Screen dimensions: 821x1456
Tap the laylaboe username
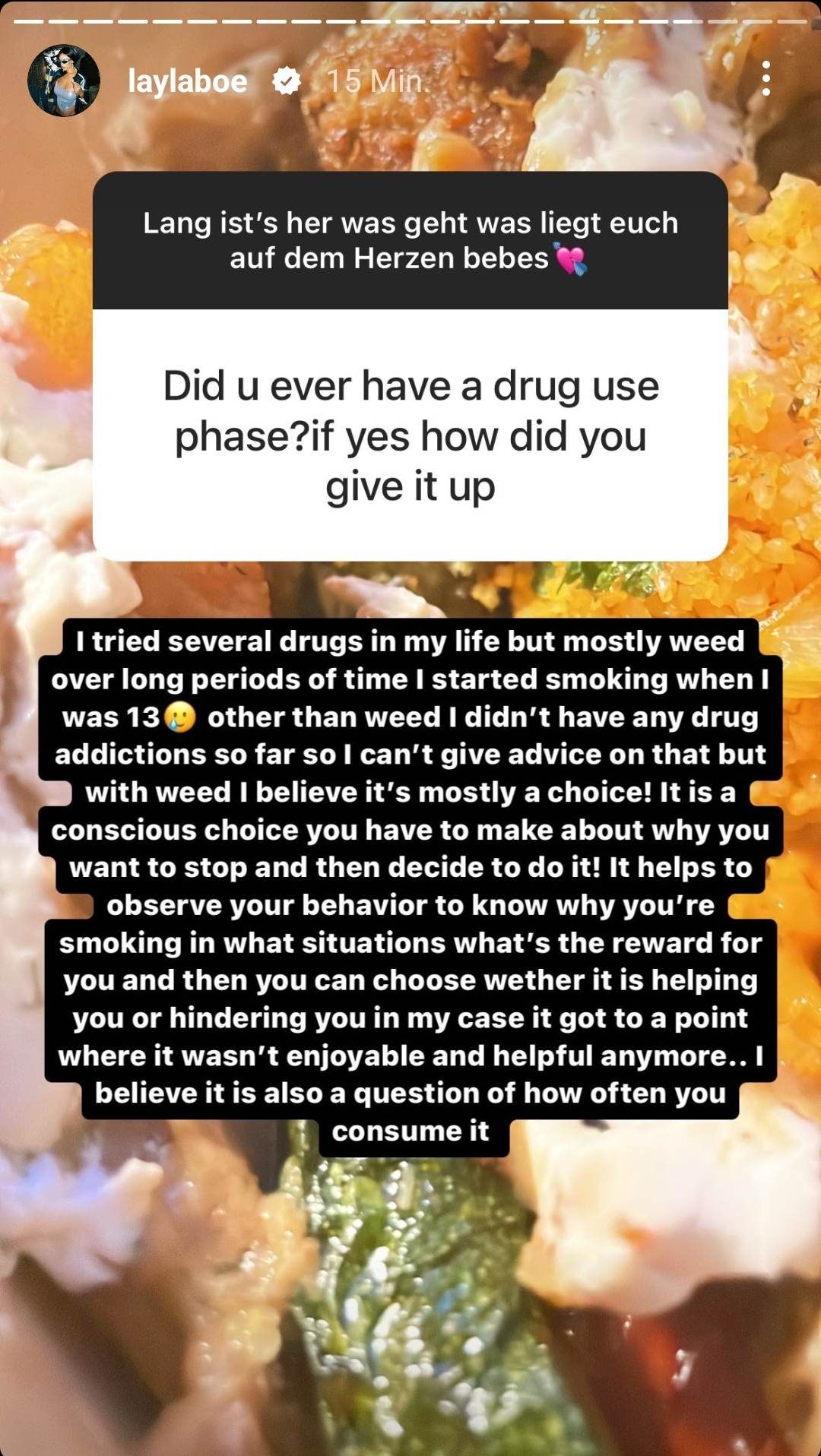187,81
